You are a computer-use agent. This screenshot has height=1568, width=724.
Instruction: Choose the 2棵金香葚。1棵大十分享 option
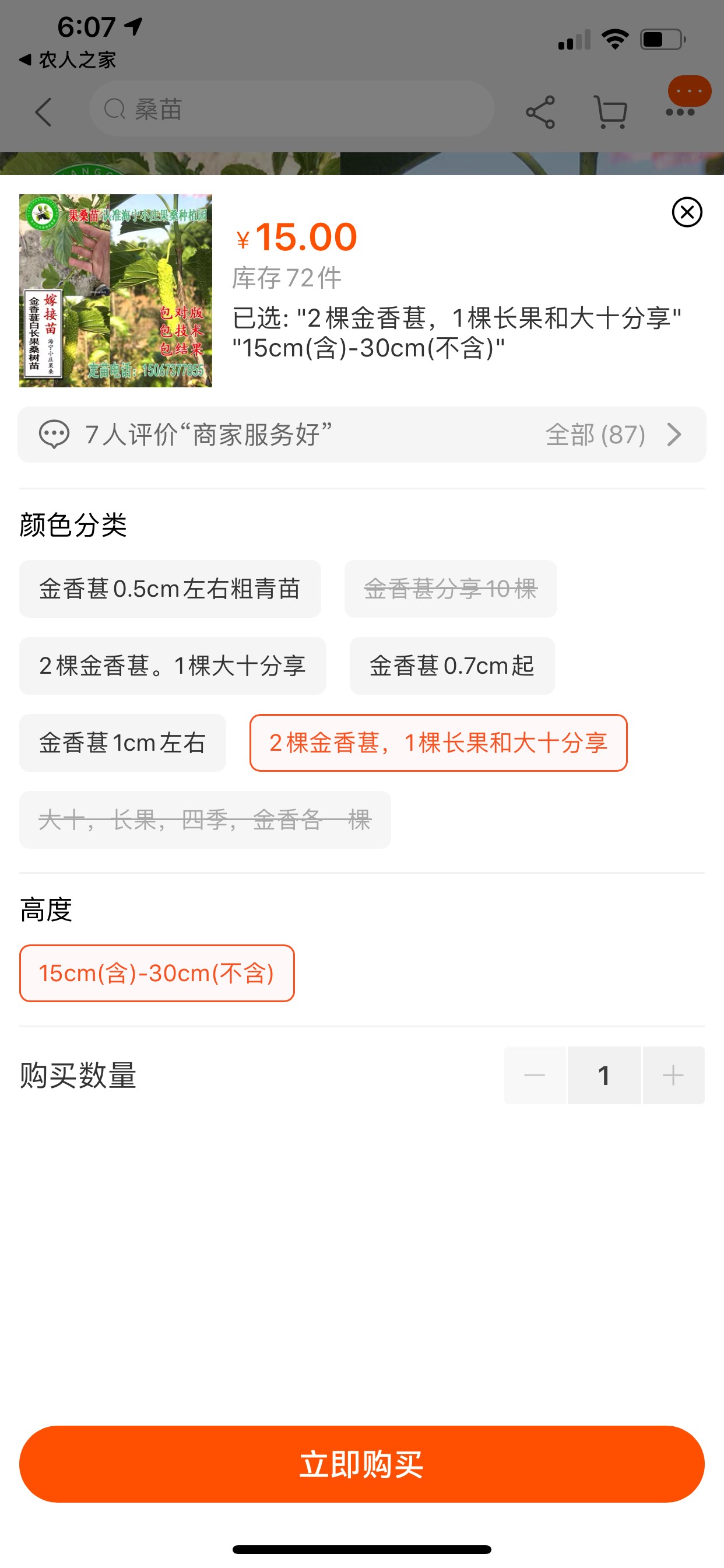(172, 666)
